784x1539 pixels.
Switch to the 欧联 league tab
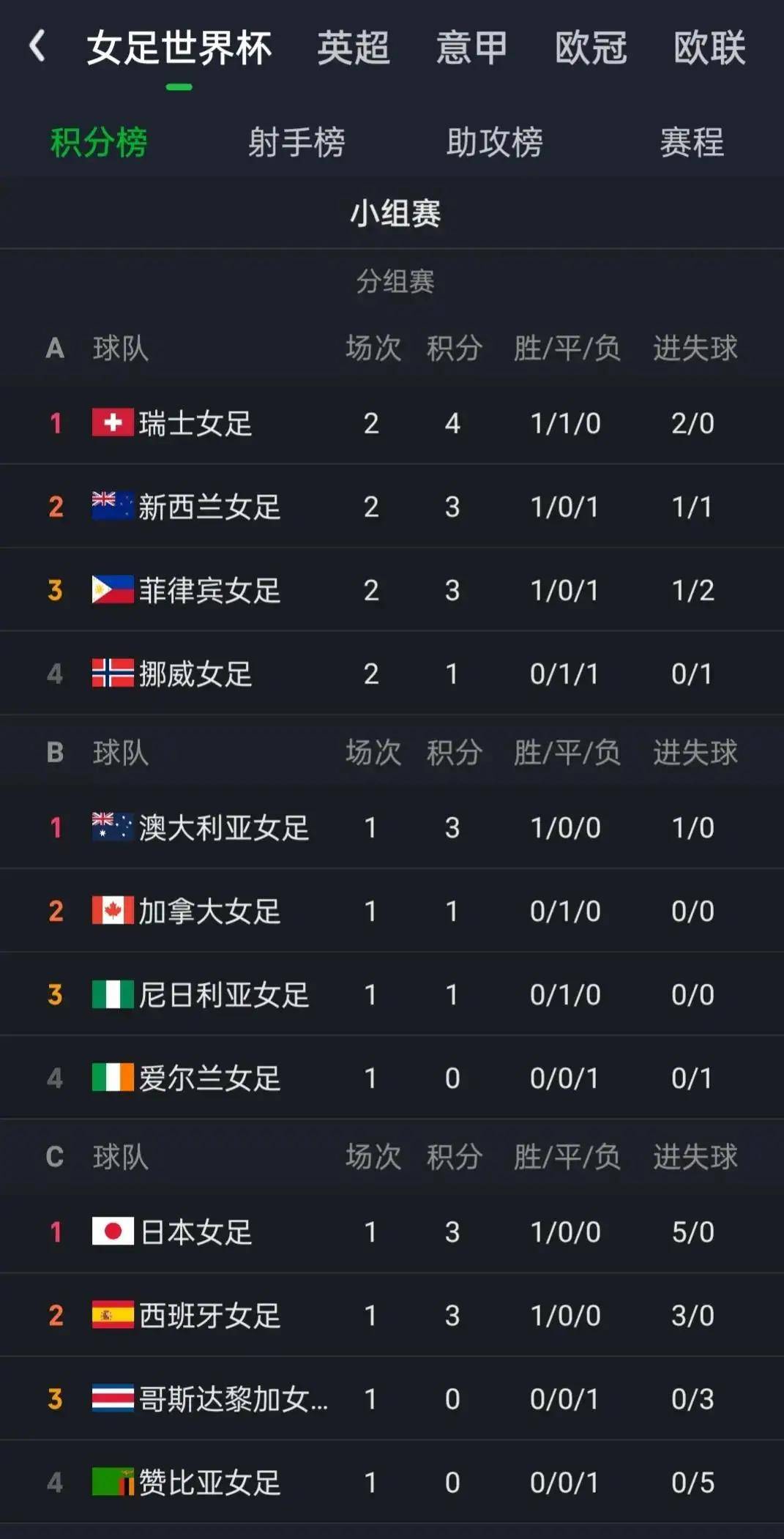tap(709, 48)
